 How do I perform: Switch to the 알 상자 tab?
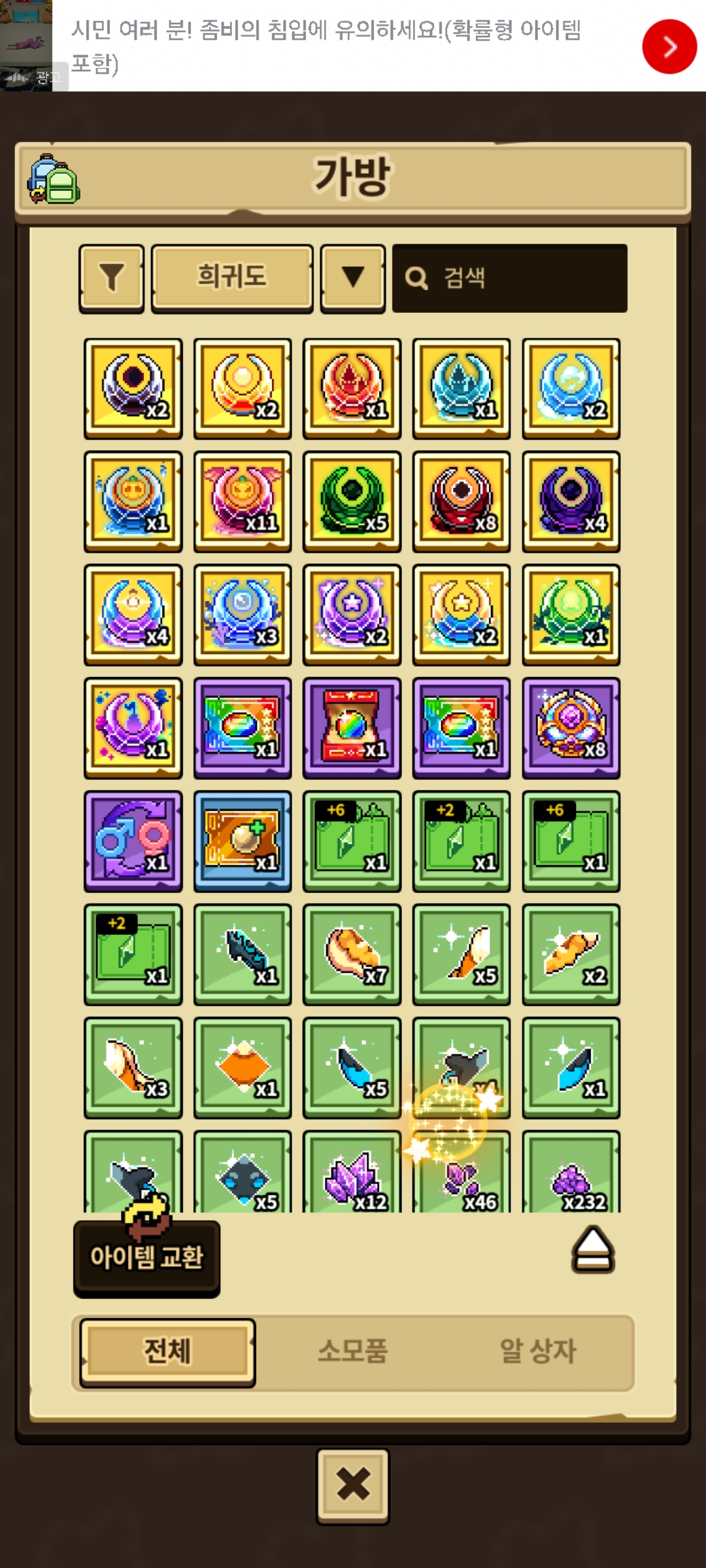pyautogui.click(x=537, y=1352)
